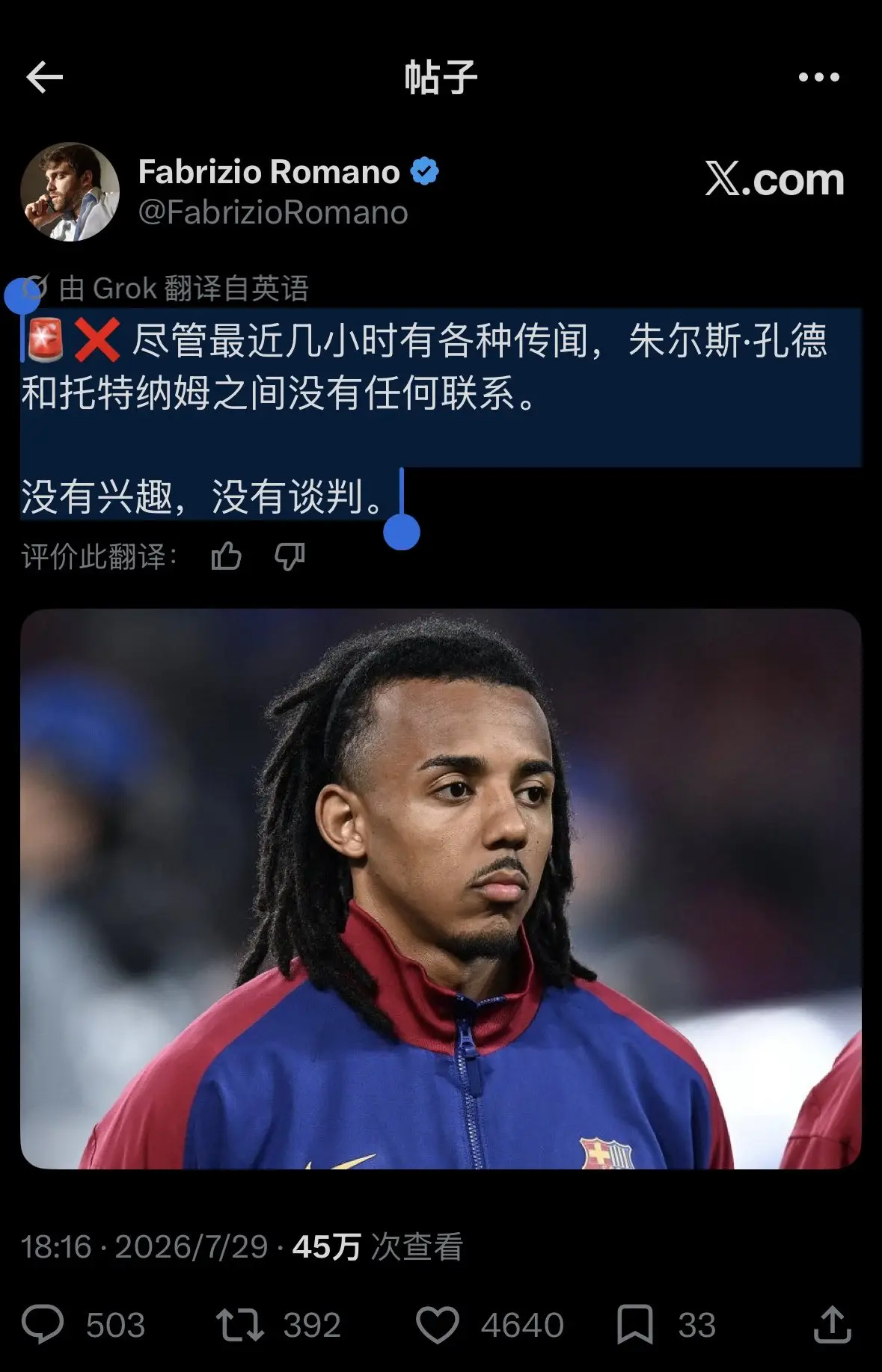Open the three-dot overflow menu
The image size is (882, 1372).
[818, 77]
